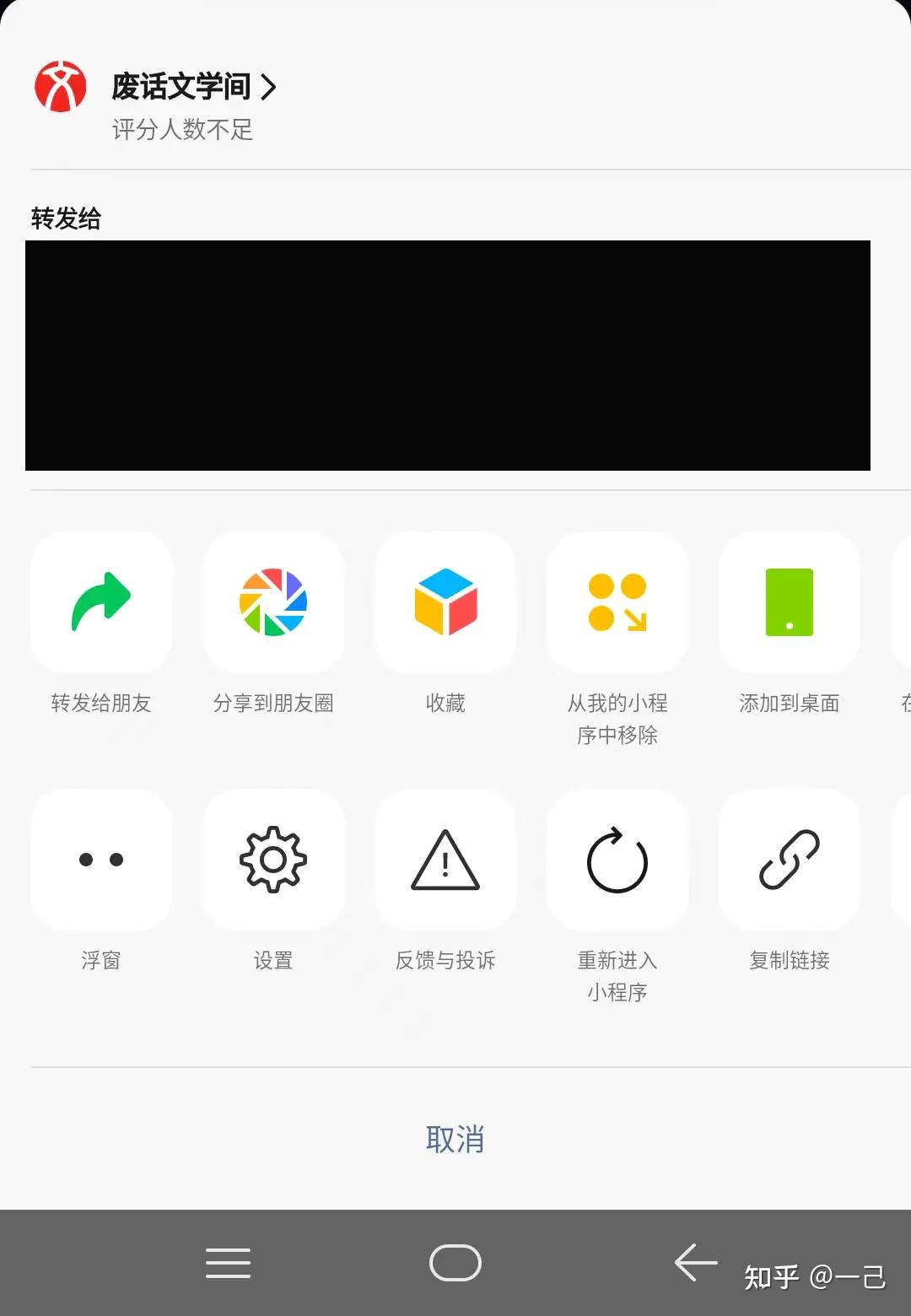
Task: Open 设置 settings
Action: tap(273, 860)
